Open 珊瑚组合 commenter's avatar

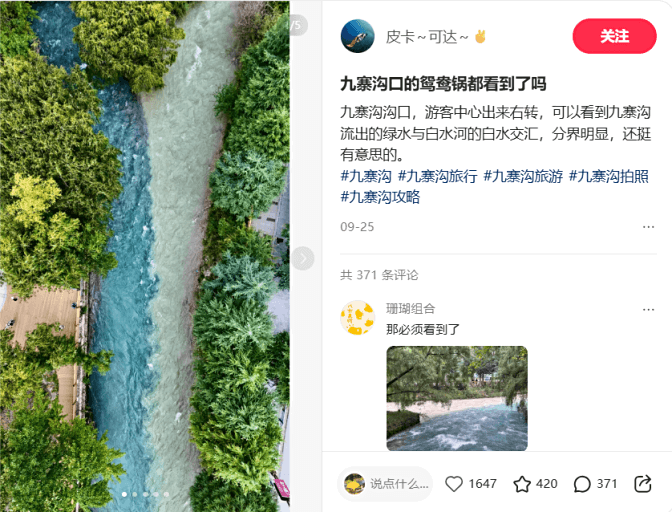357,318
